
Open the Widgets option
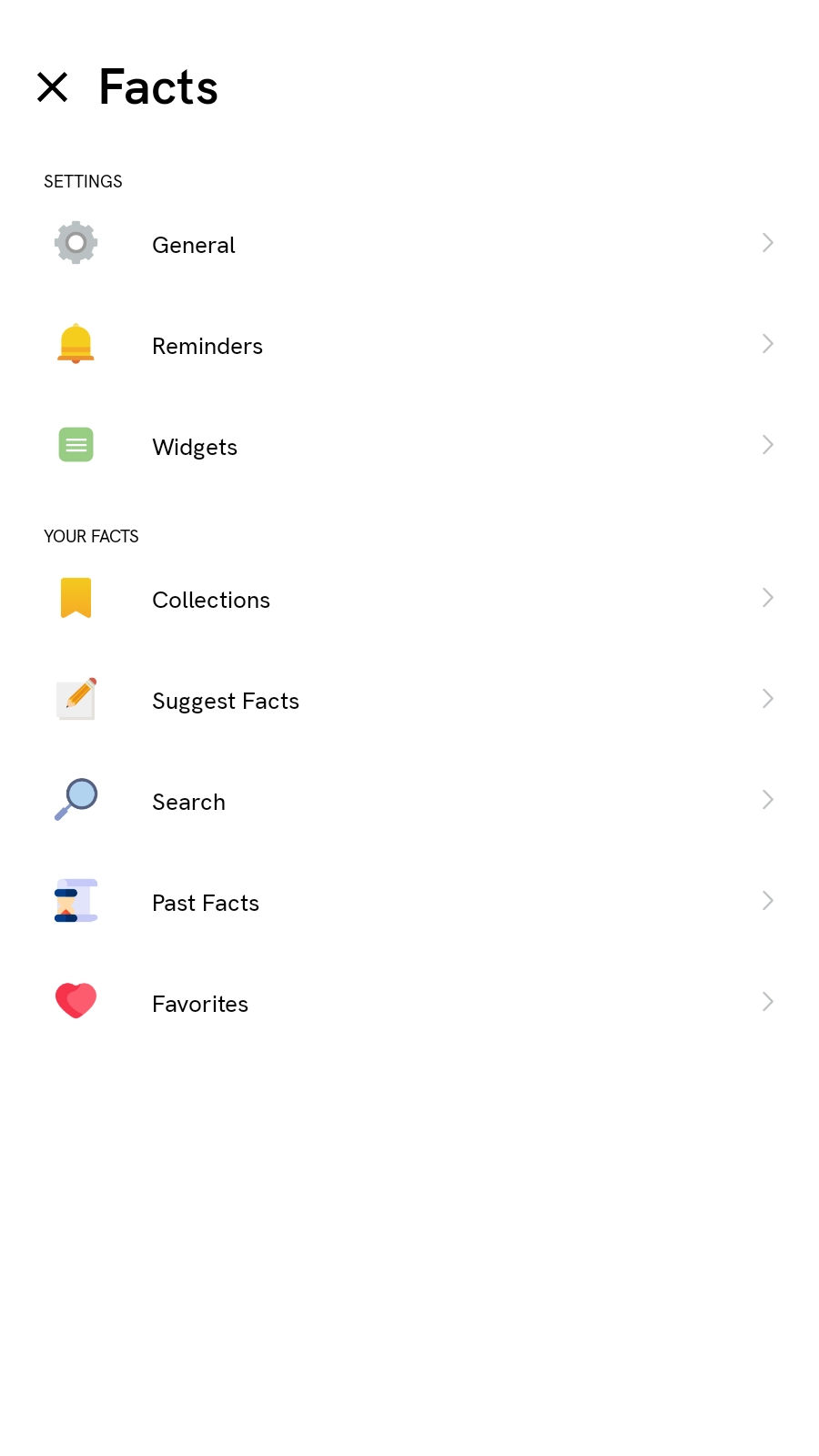coord(195,447)
